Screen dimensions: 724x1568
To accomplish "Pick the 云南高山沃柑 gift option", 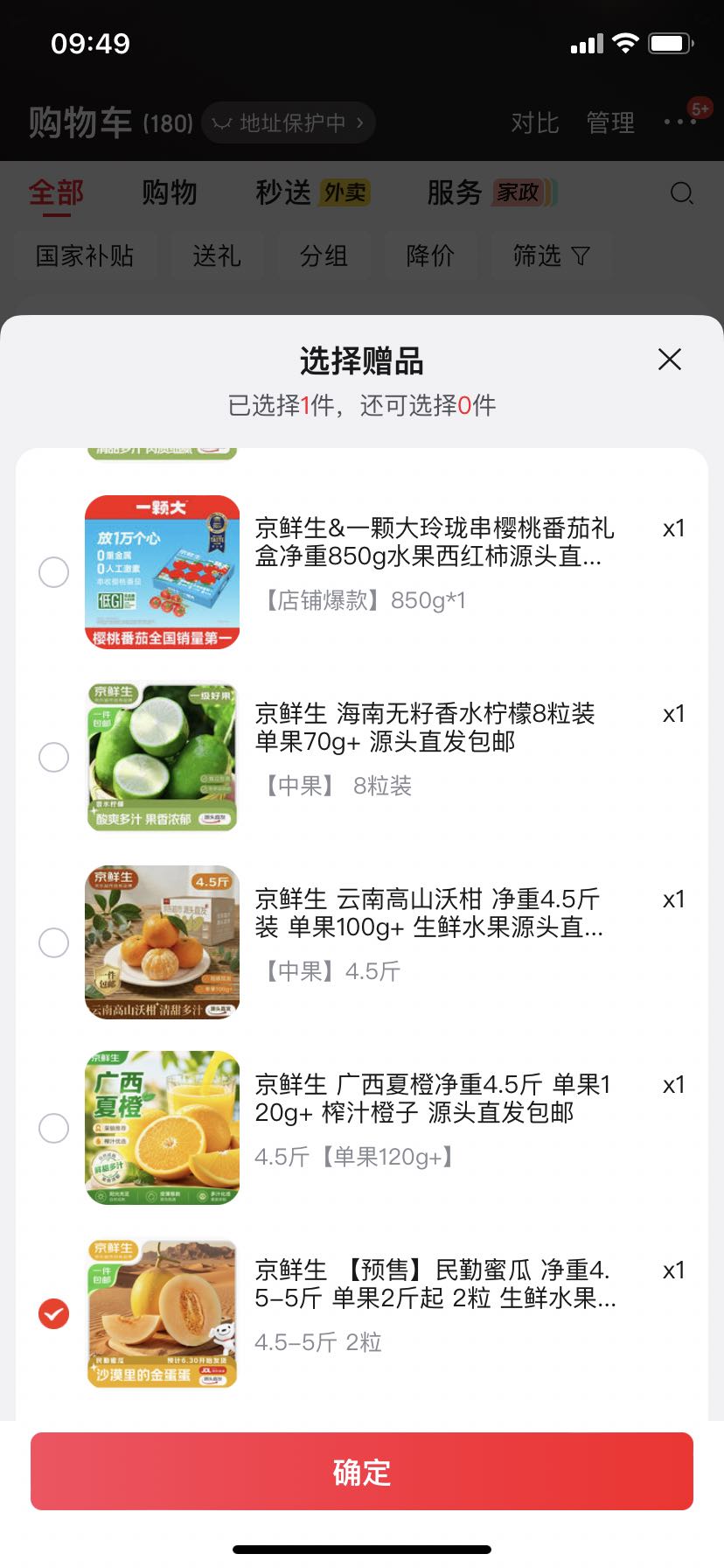I will click(x=53, y=942).
